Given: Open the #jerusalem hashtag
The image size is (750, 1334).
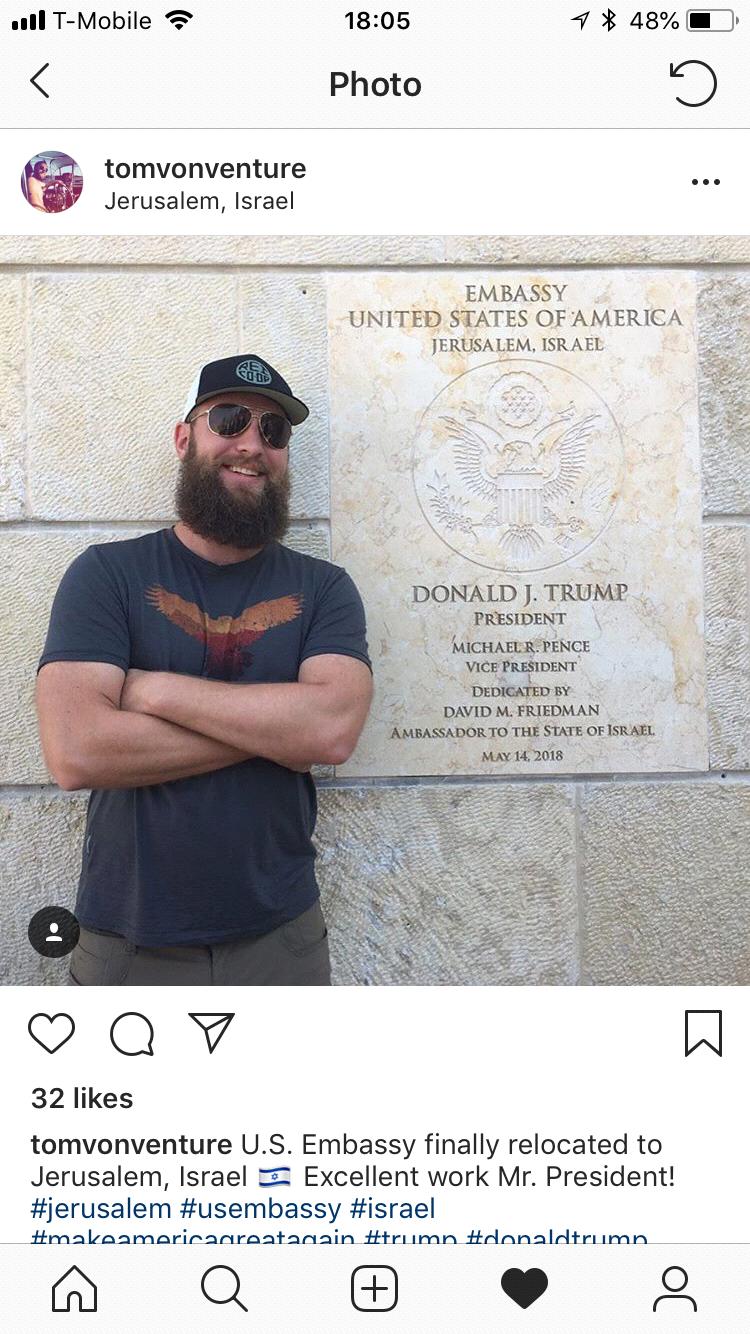Looking at the screenshot, I should (x=101, y=1208).
